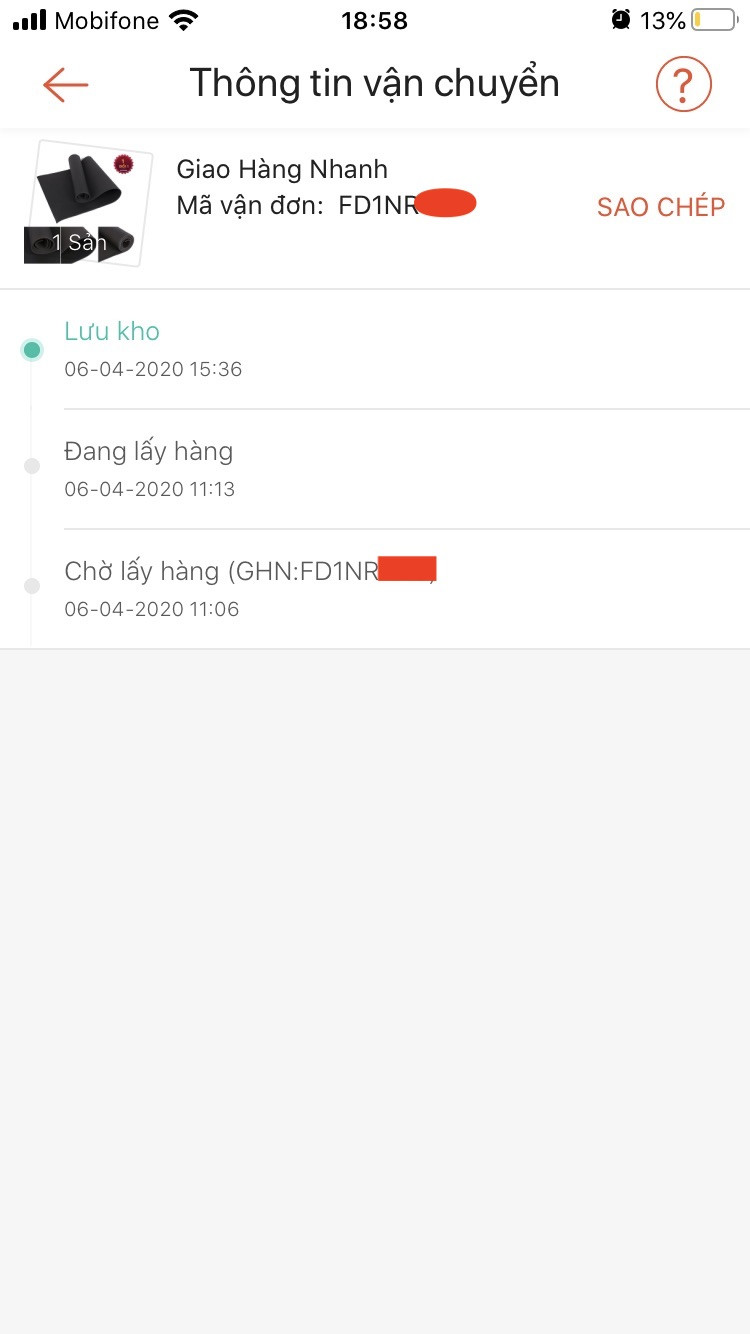Click the green tracking dot beside Lưu kho
Viewport: 750px width, 1334px height.
32,349
